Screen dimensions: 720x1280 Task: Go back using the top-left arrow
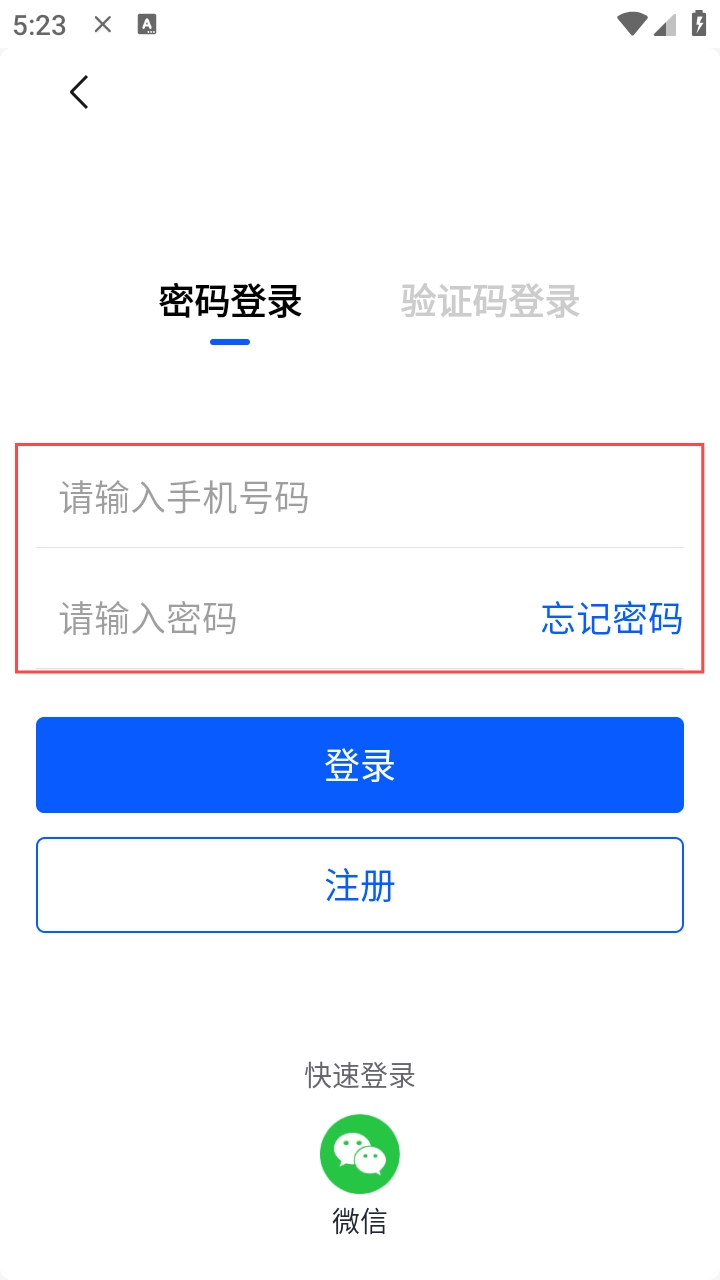[79, 92]
